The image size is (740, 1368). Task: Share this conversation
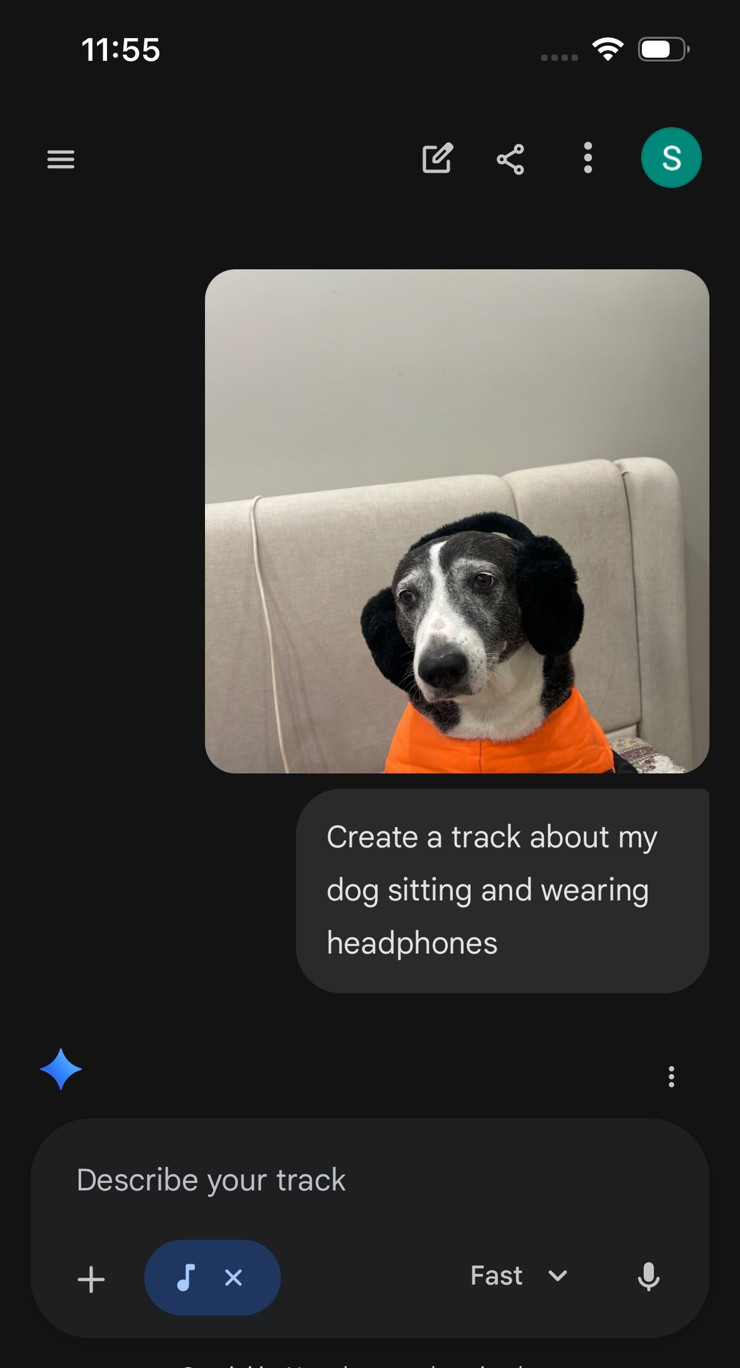tap(511, 159)
